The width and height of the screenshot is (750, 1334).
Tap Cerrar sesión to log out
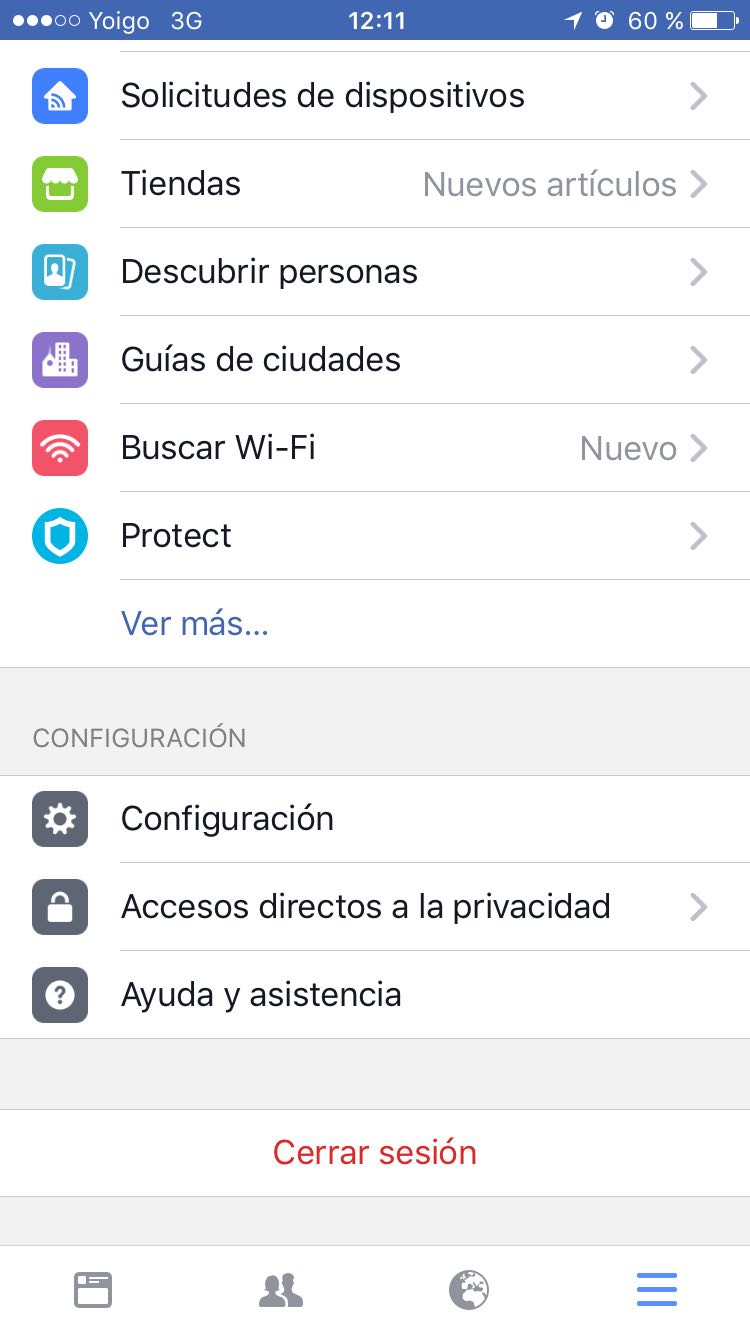pos(375,1153)
